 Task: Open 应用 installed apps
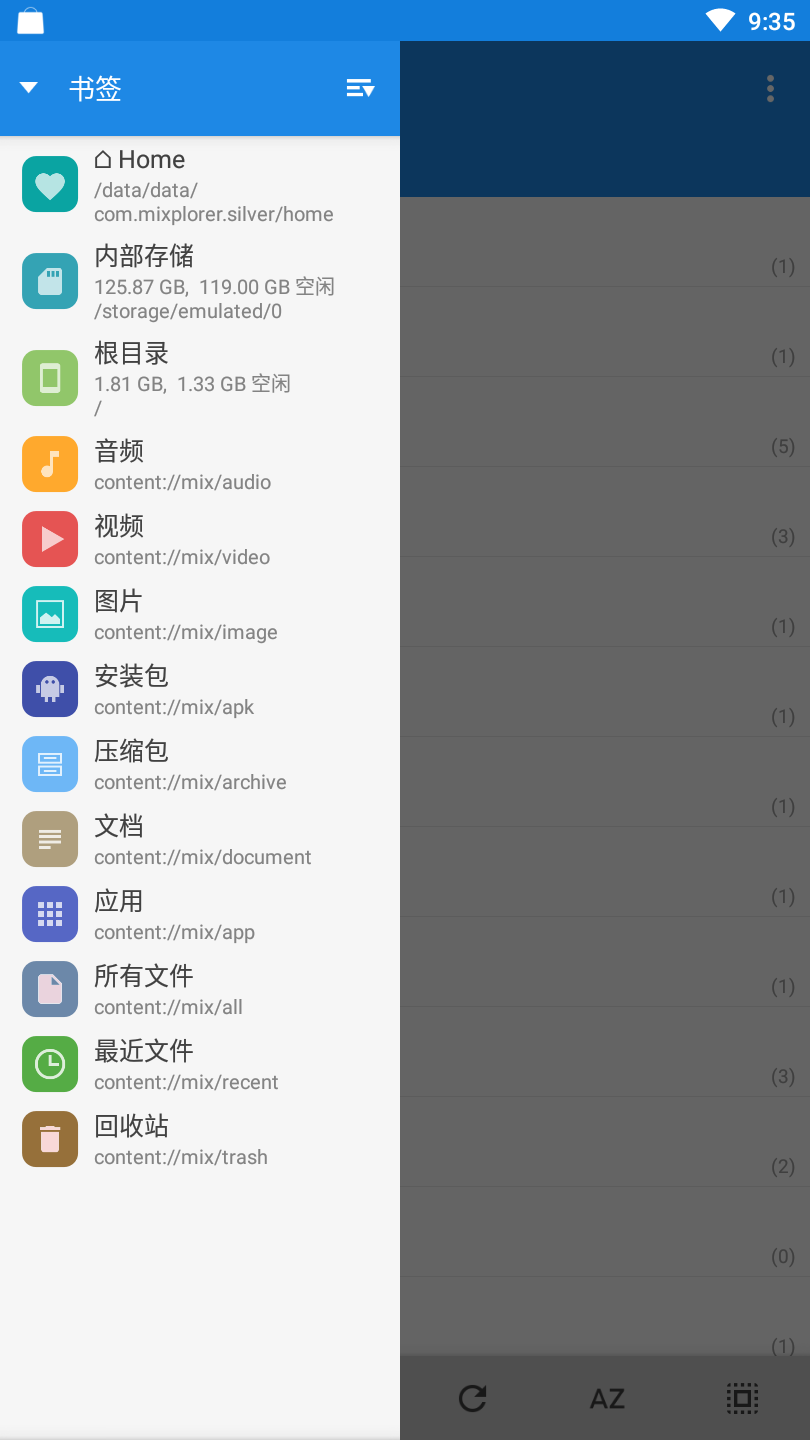pyautogui.click(x=200, y=914)
